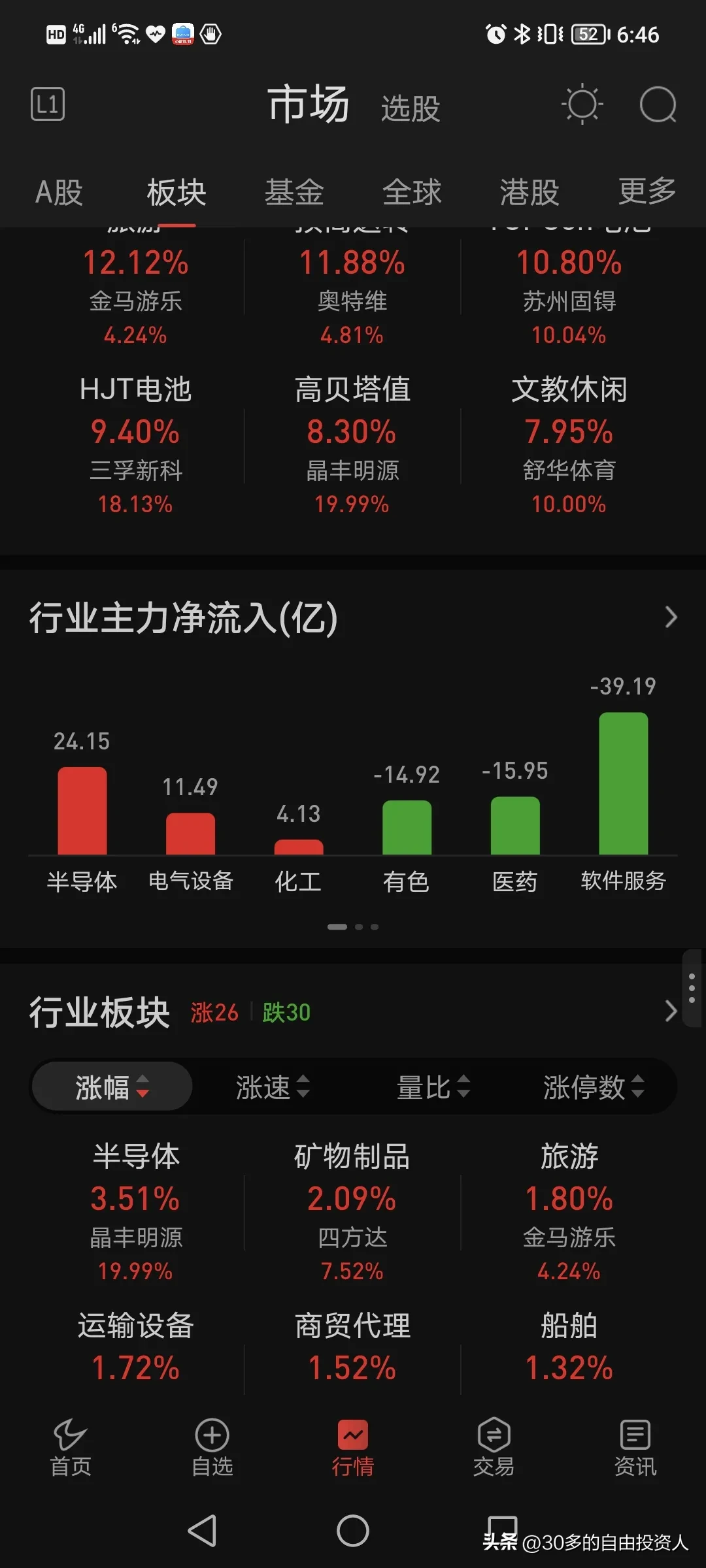Viewport: 706px width, 1568px height.
Task: Expand the 行业板块 list arrow
Action: [x=671, y=1011]
